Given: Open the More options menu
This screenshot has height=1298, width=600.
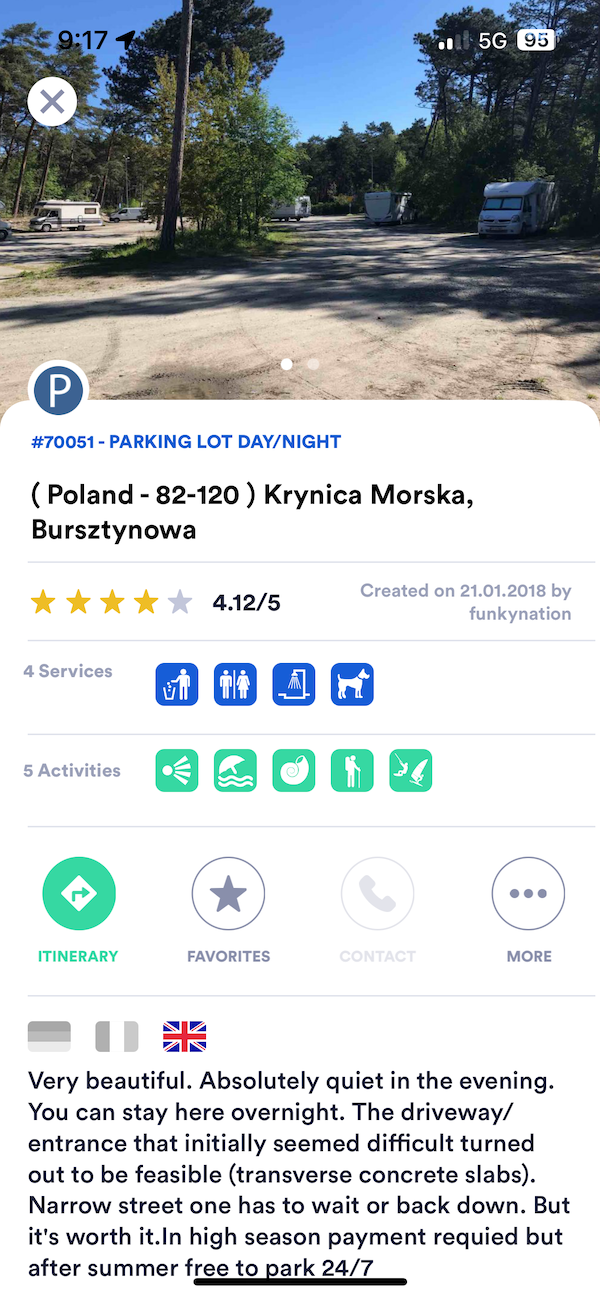Looking at the screenshot, I should pyautogui.click(x=528, y=894).
